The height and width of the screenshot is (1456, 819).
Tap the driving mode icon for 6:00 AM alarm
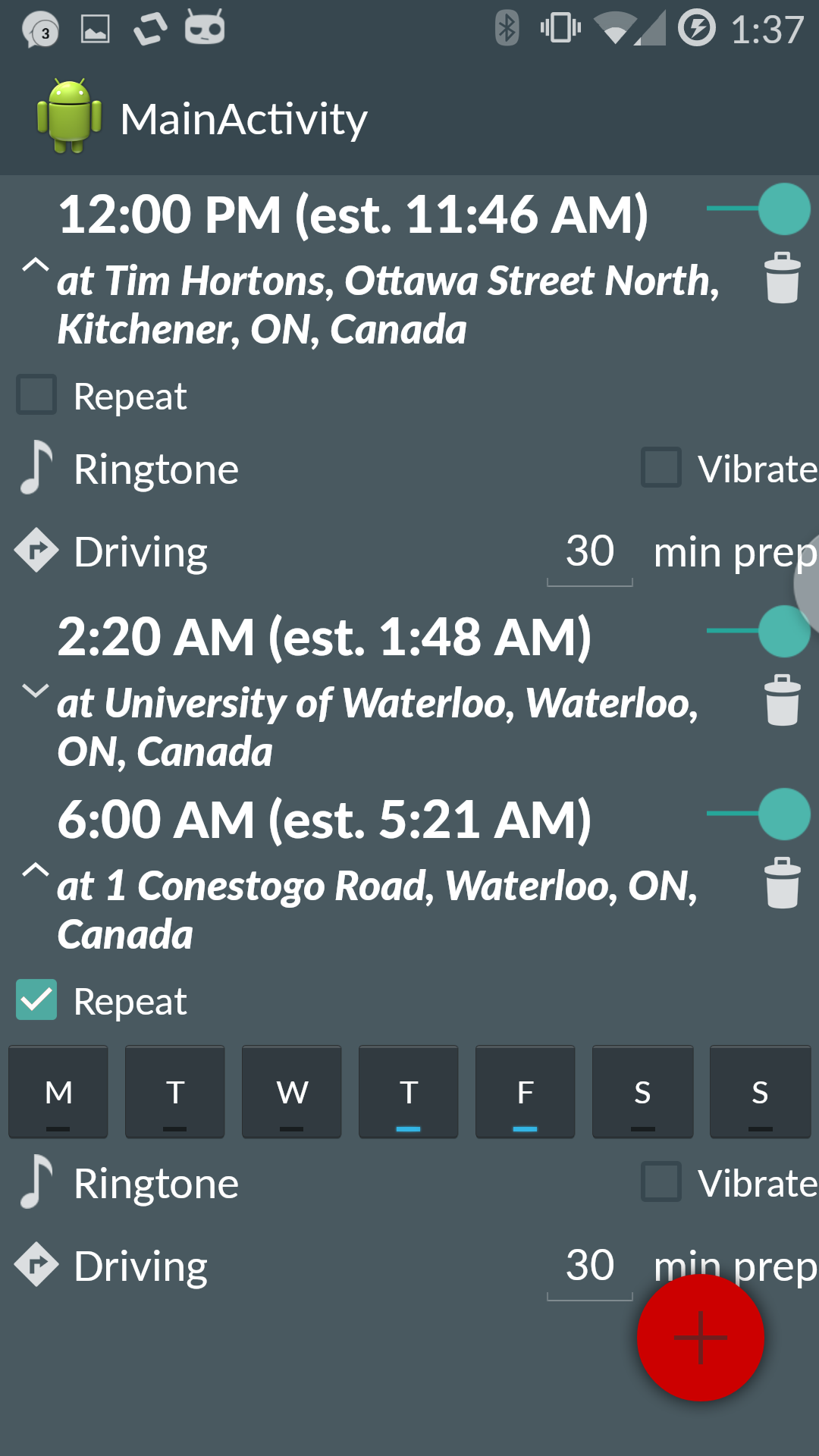point(37,1263)
